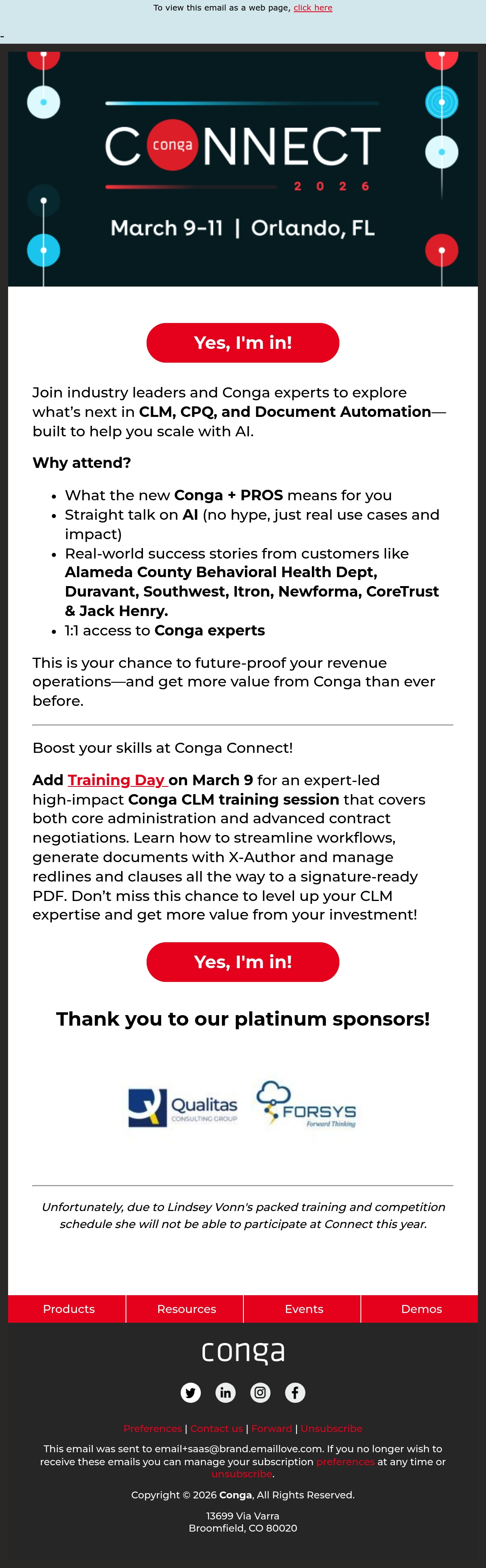Tap the Contact us link
Viewport: 486px width, 1568px height.
pyautogui.click(x=216, y=1429)
